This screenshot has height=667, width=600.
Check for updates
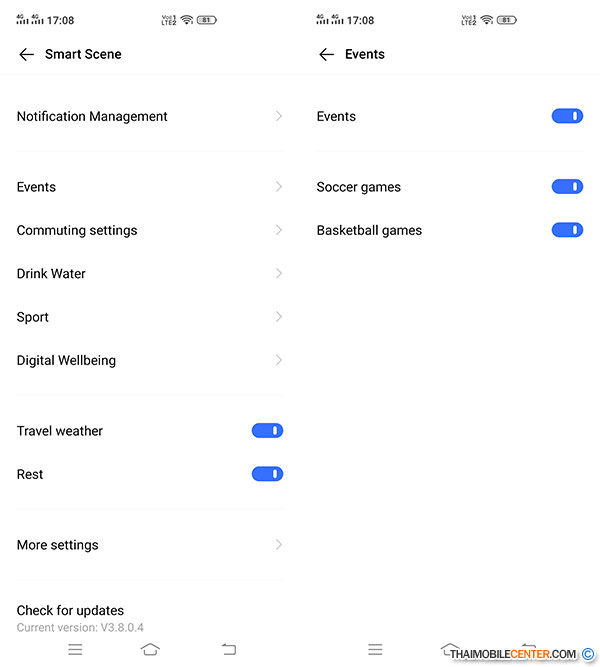70,610
